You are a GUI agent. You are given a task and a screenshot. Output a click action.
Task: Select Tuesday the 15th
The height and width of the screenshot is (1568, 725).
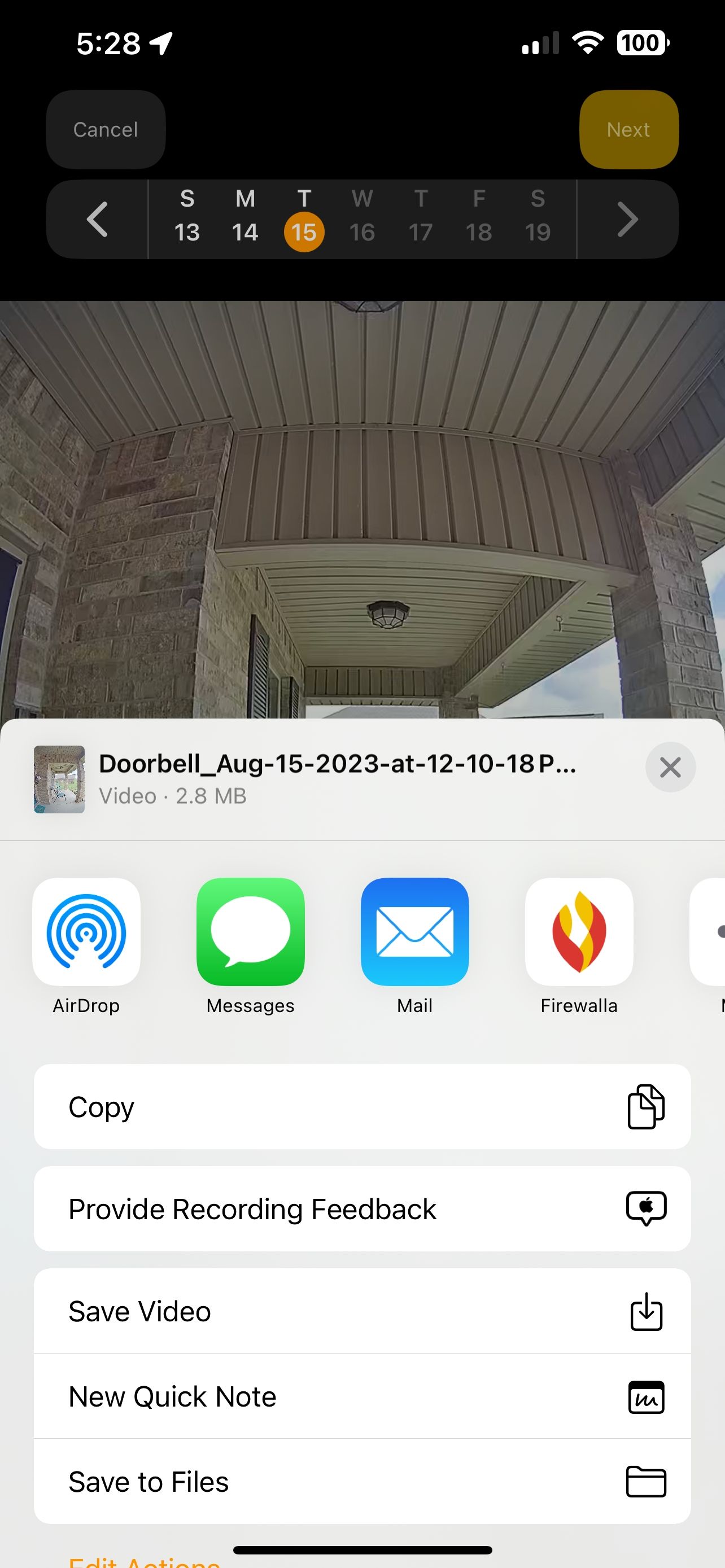[x=304, y=225]
